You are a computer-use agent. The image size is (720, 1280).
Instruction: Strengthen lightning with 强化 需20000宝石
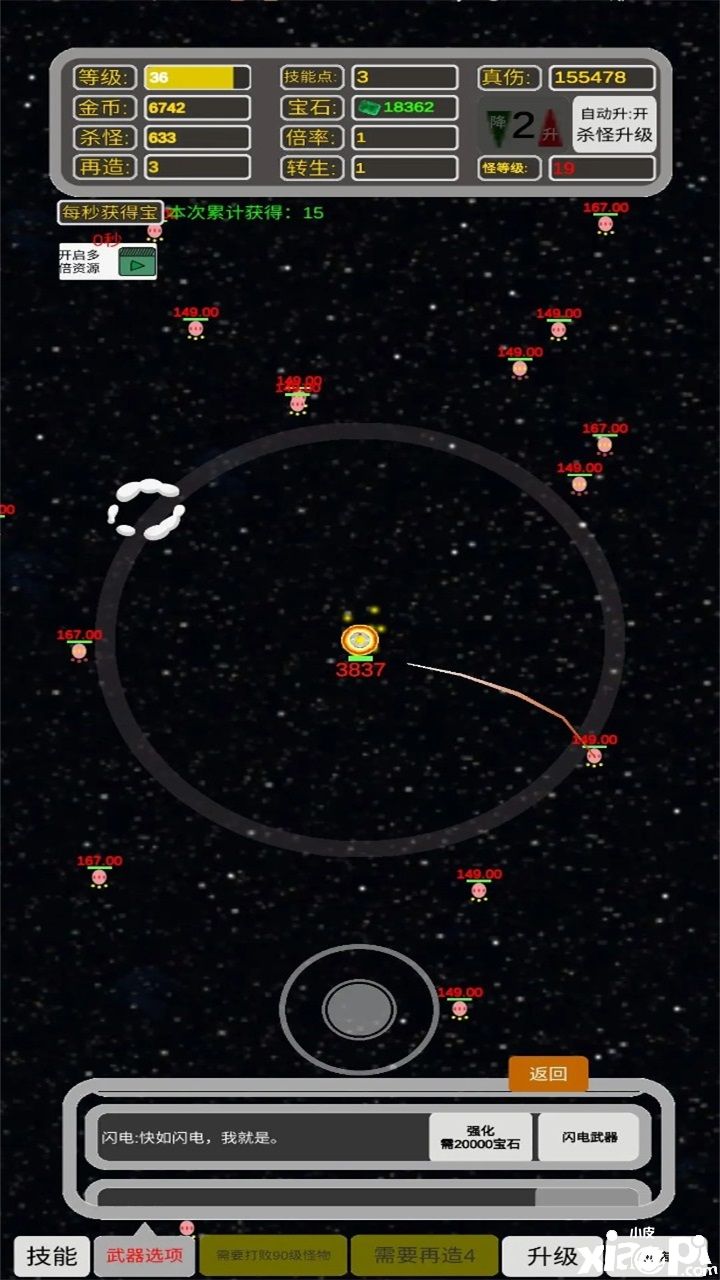coord(480,1137)
